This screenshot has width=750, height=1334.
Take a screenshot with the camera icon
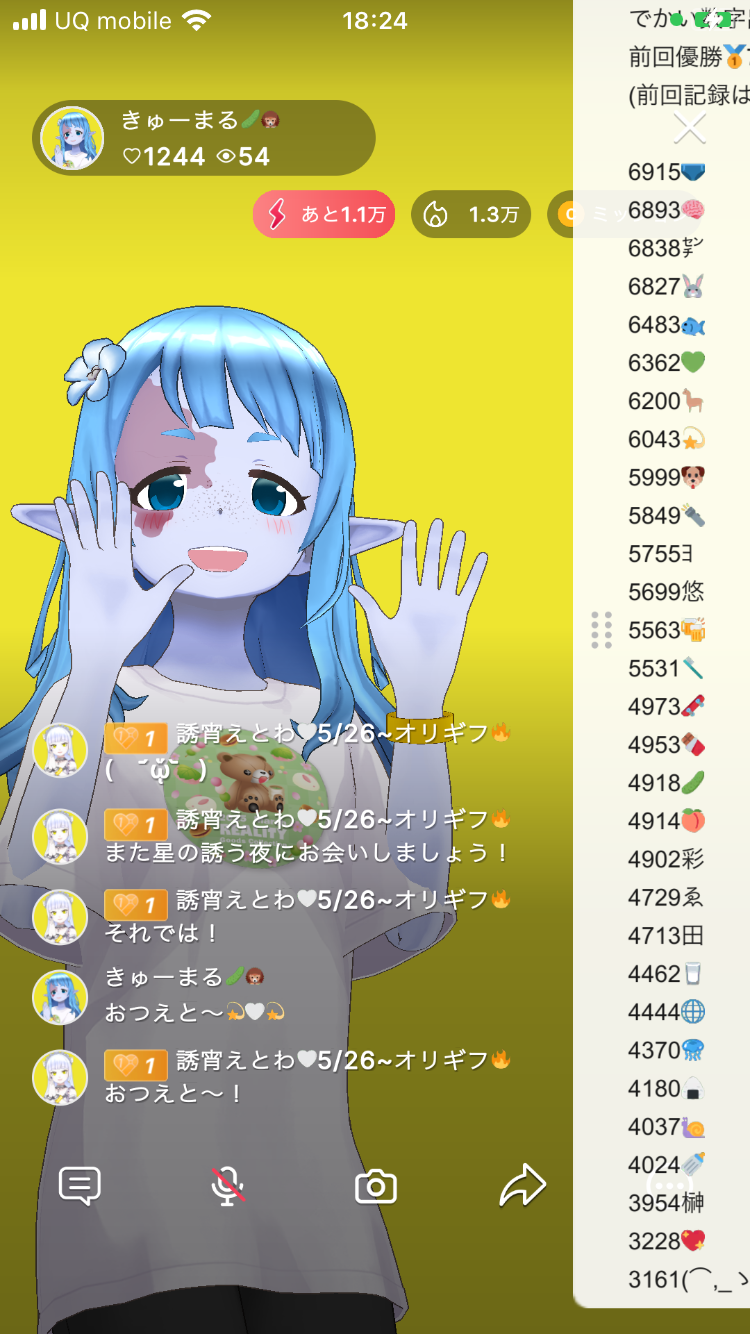click(376, 1187)
